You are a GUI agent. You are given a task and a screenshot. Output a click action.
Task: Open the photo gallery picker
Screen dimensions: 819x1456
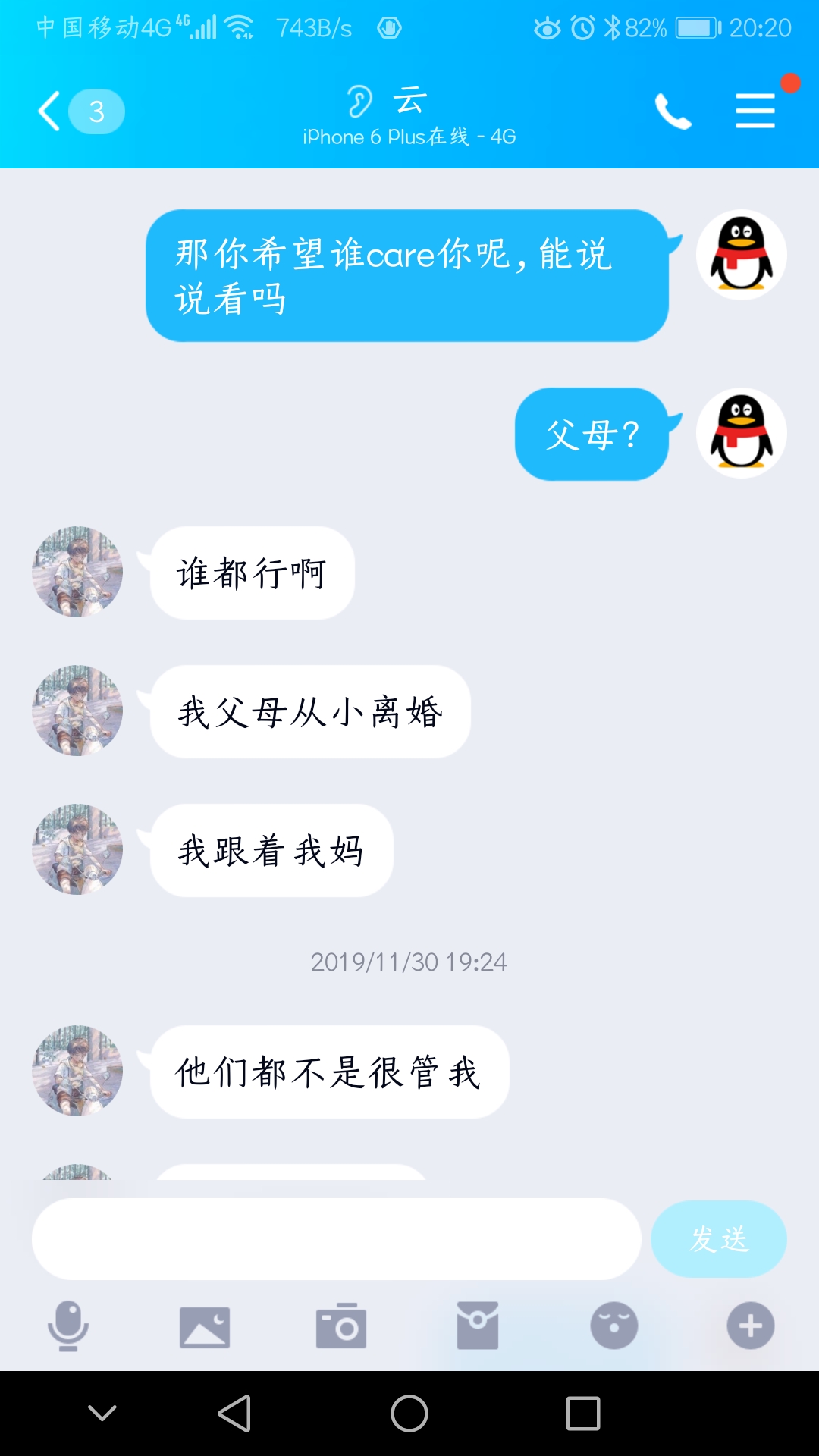pos(205,1326)
